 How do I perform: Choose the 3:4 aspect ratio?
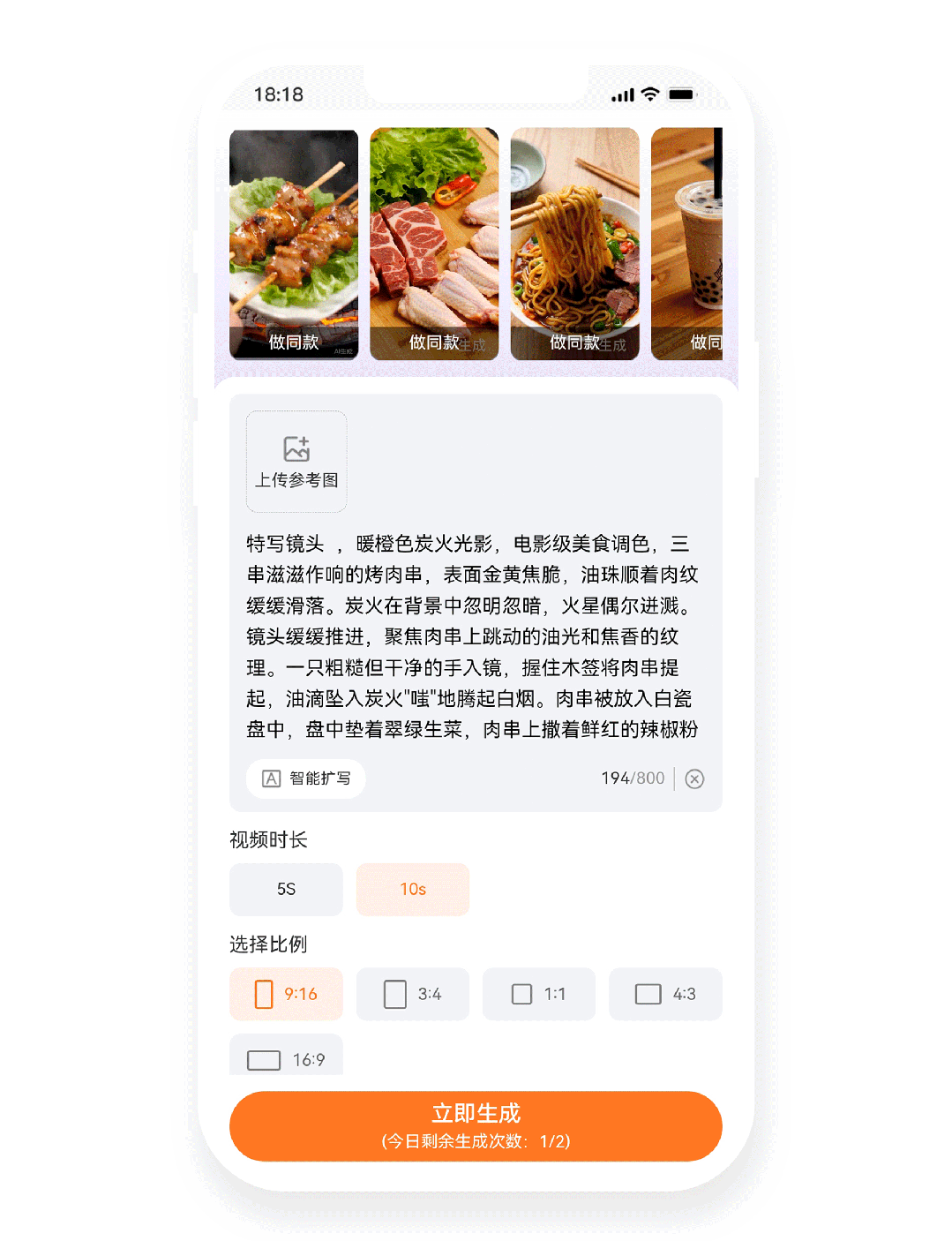click(x=413, y=994)
